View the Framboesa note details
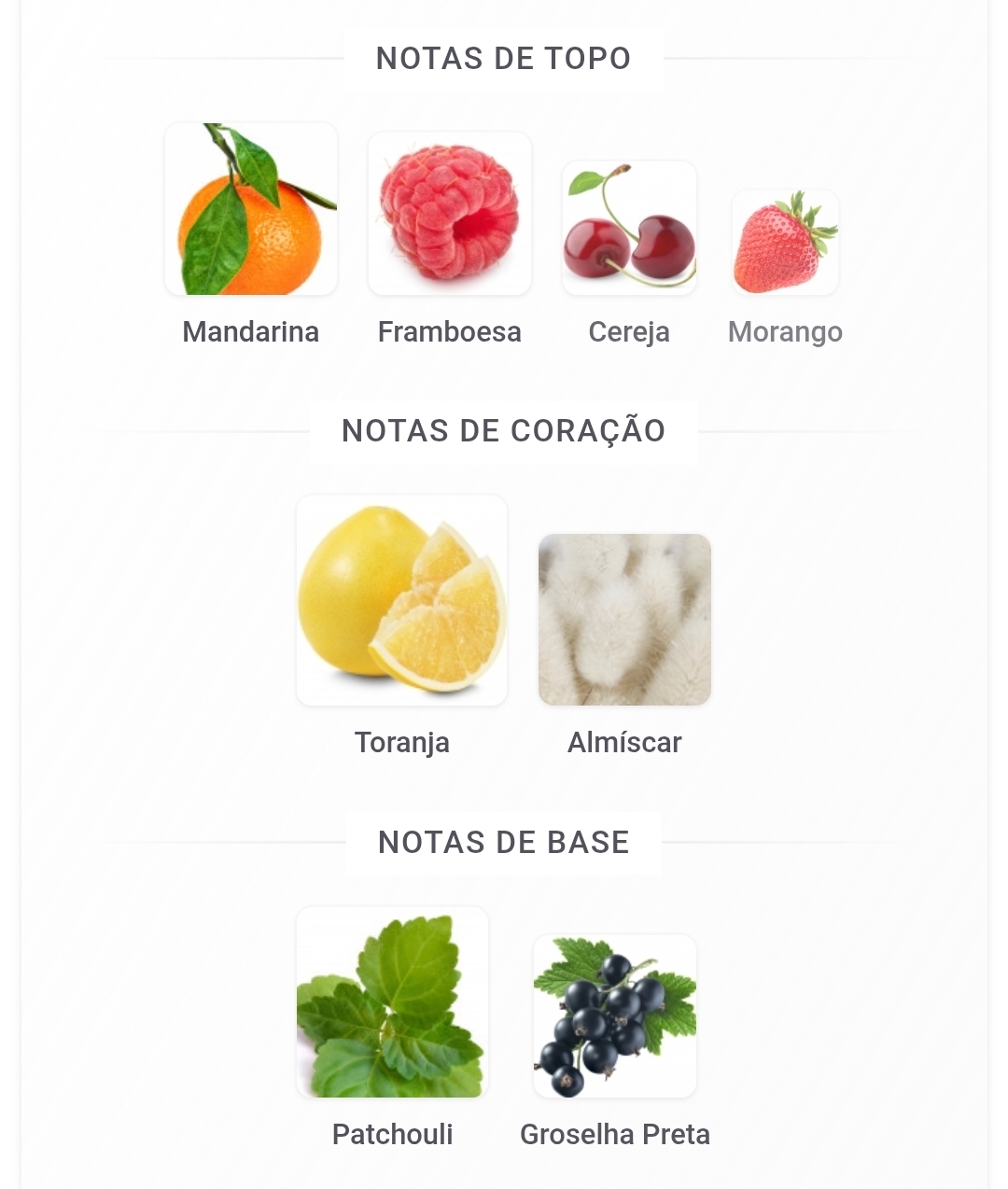 pos(450,214)
